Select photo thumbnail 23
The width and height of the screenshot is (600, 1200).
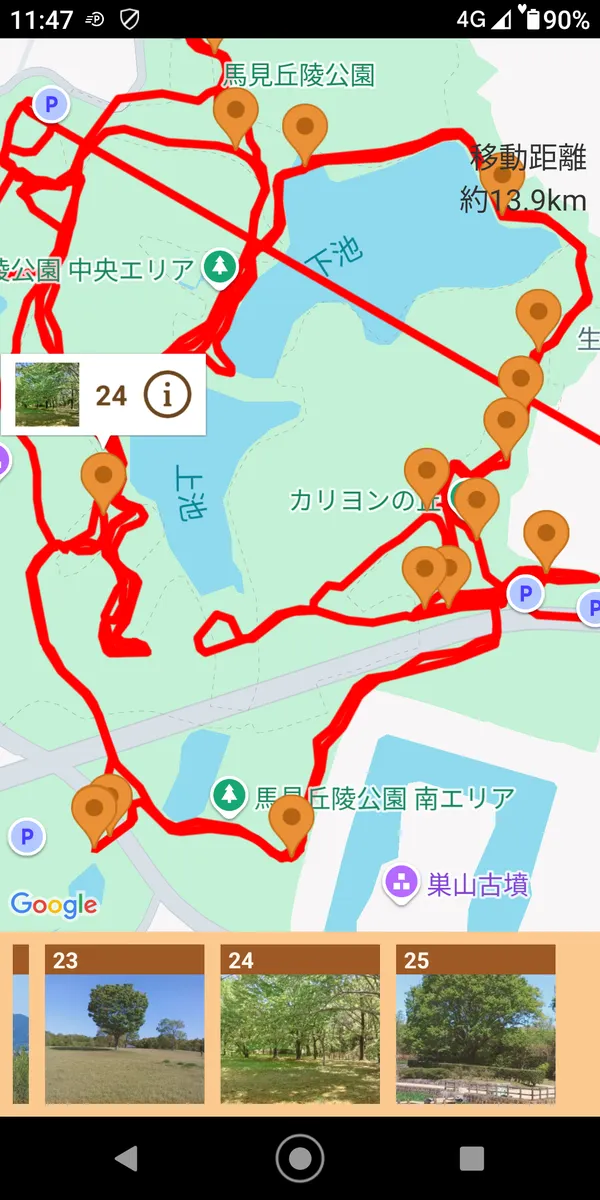click(125, 1024)
